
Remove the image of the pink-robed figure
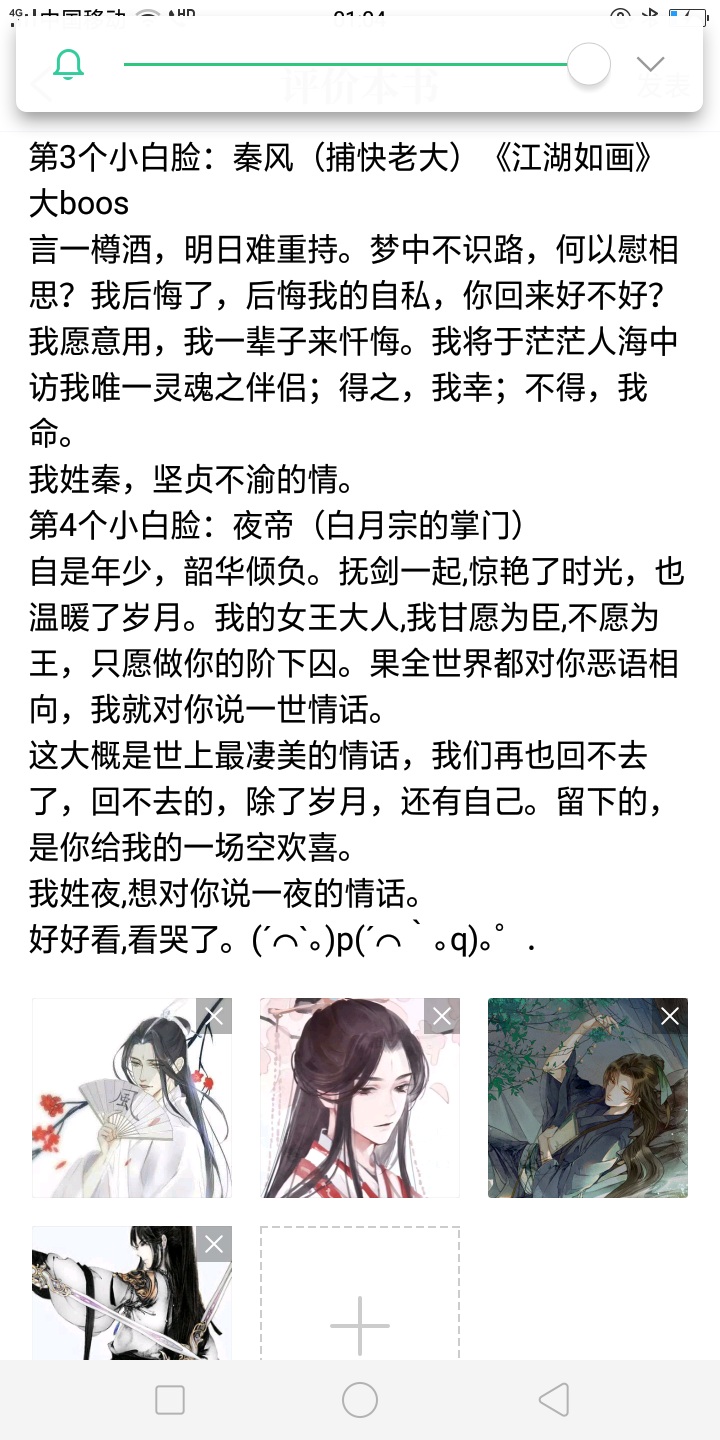click(x=442, y=1016)
